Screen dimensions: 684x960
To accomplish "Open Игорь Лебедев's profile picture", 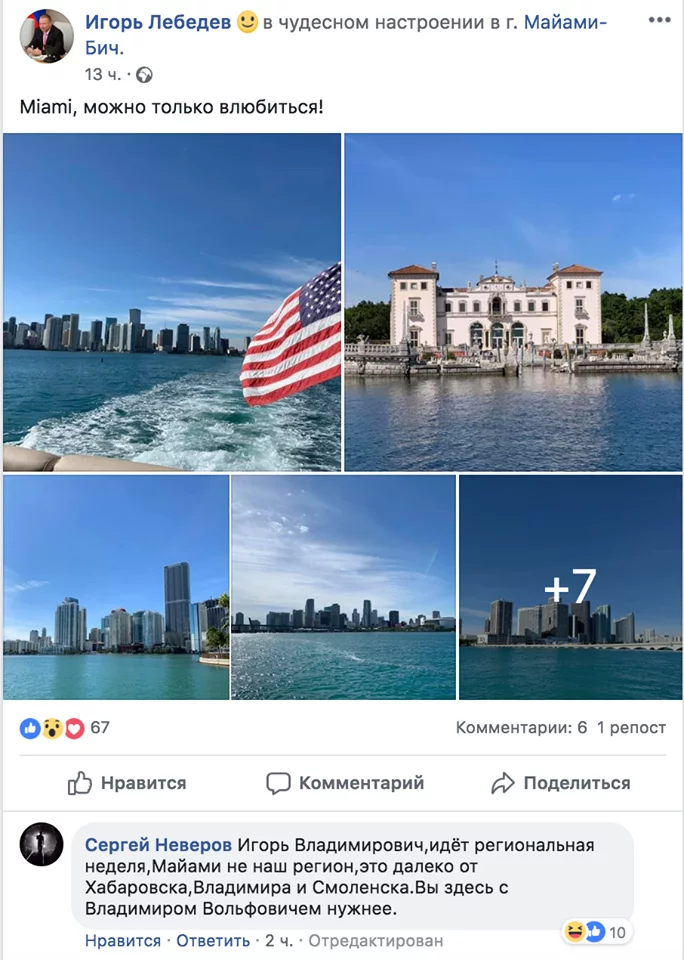I will (46, 36).
